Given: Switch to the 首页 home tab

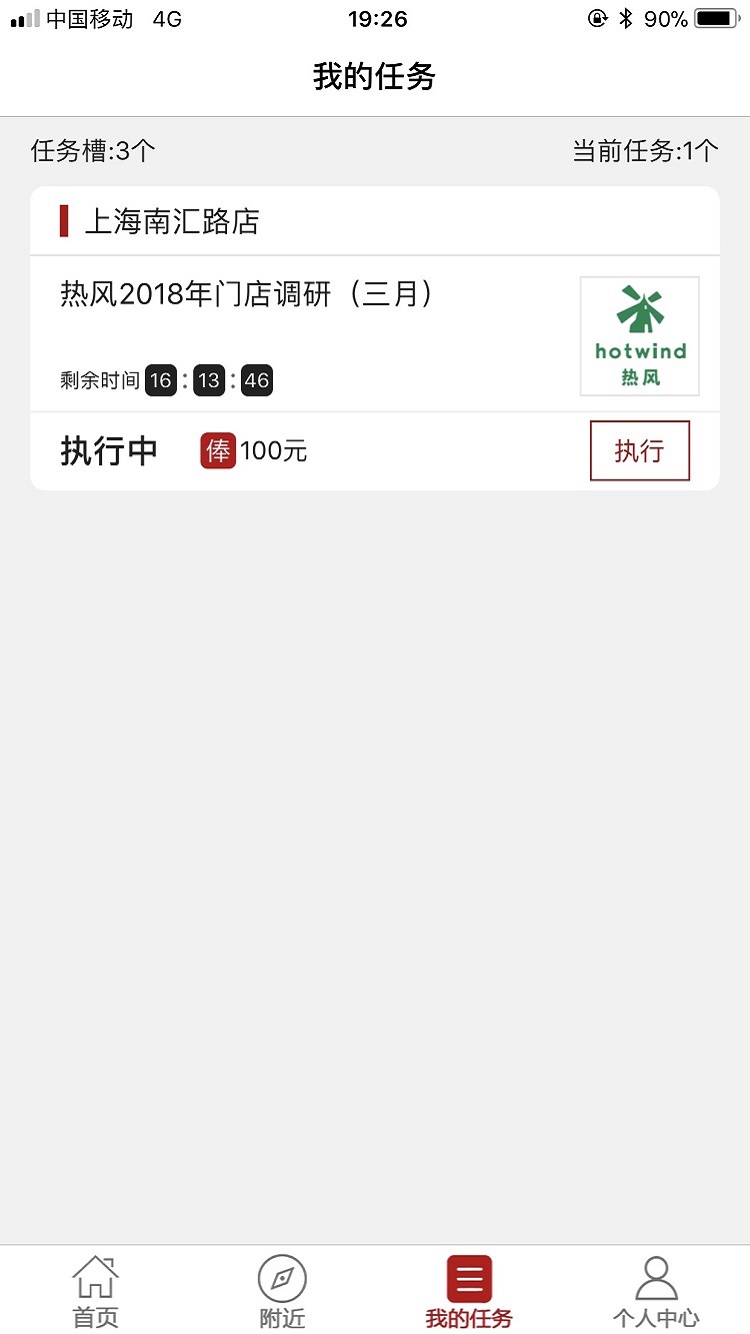Looking at the screenshot, I should tap(94, 1290).
